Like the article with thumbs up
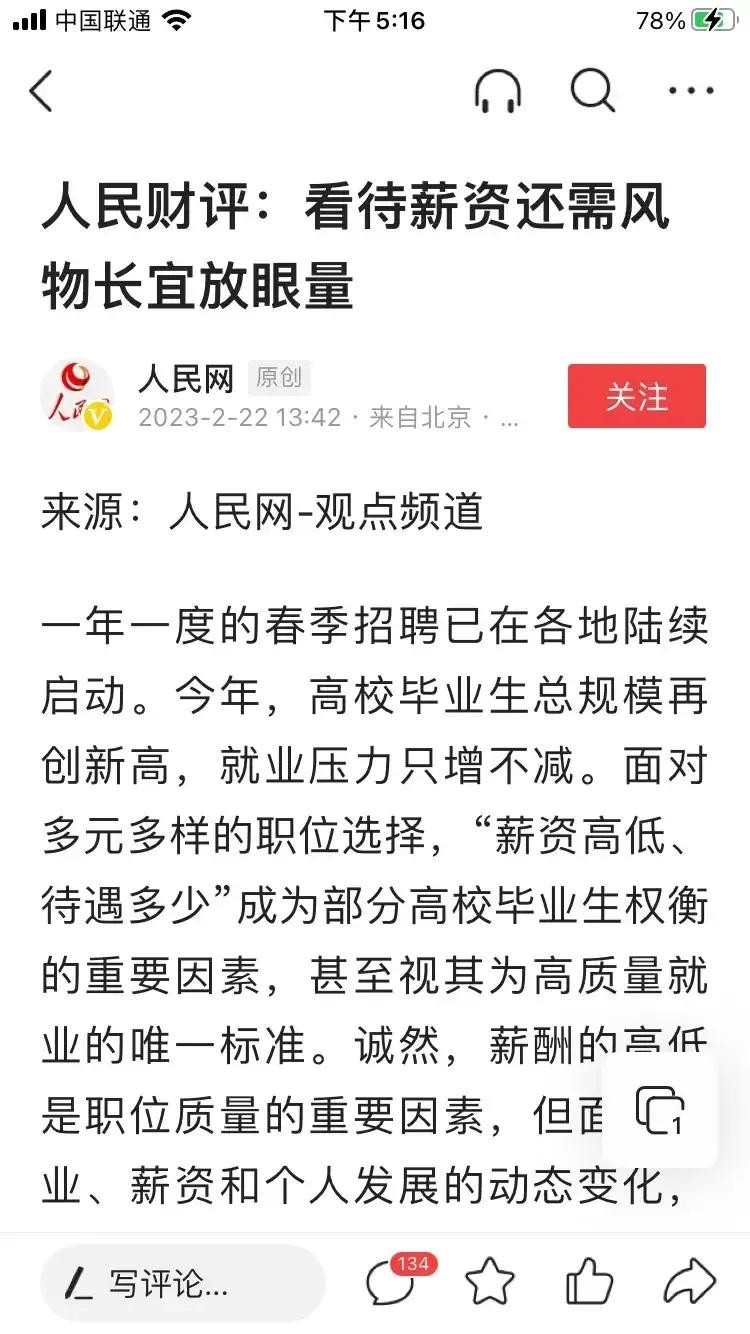Viewport: 750px width, 1334px height. 590,1283
